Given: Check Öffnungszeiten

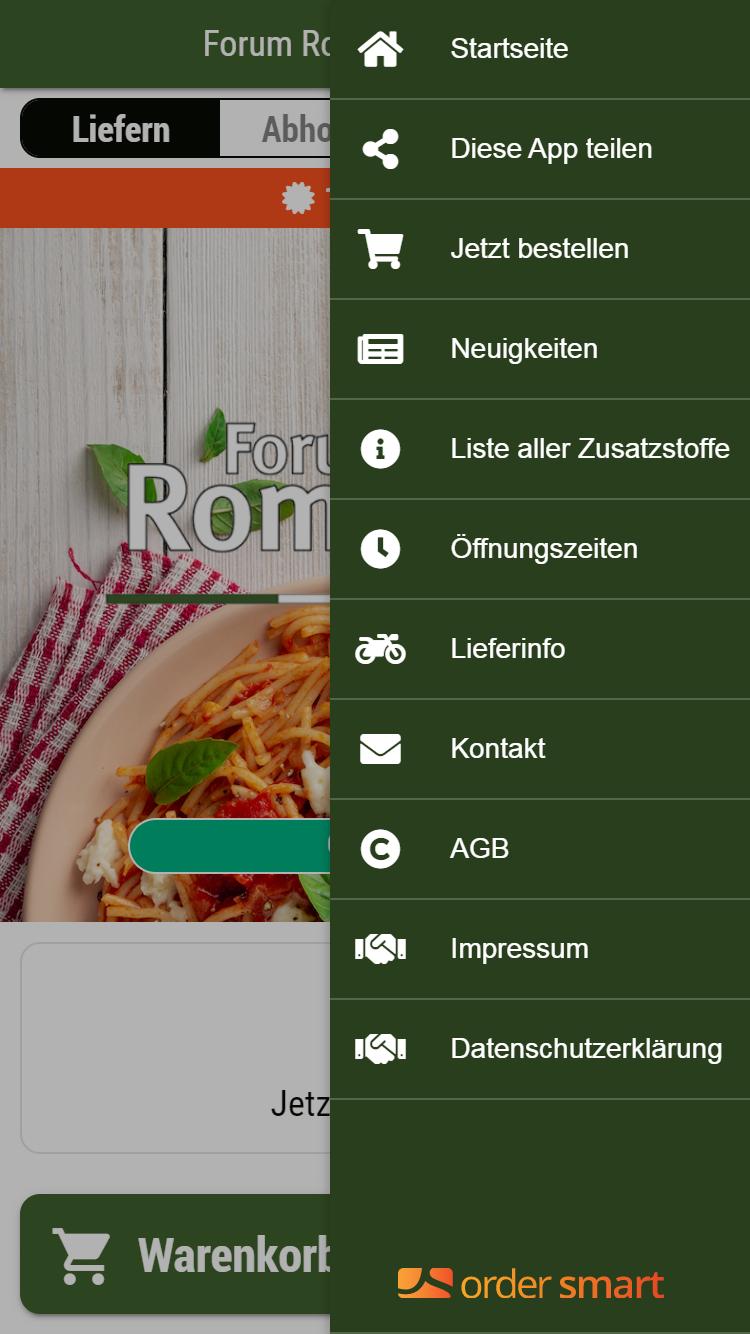Looking at the screenshot, I should [x=540, y=549].
